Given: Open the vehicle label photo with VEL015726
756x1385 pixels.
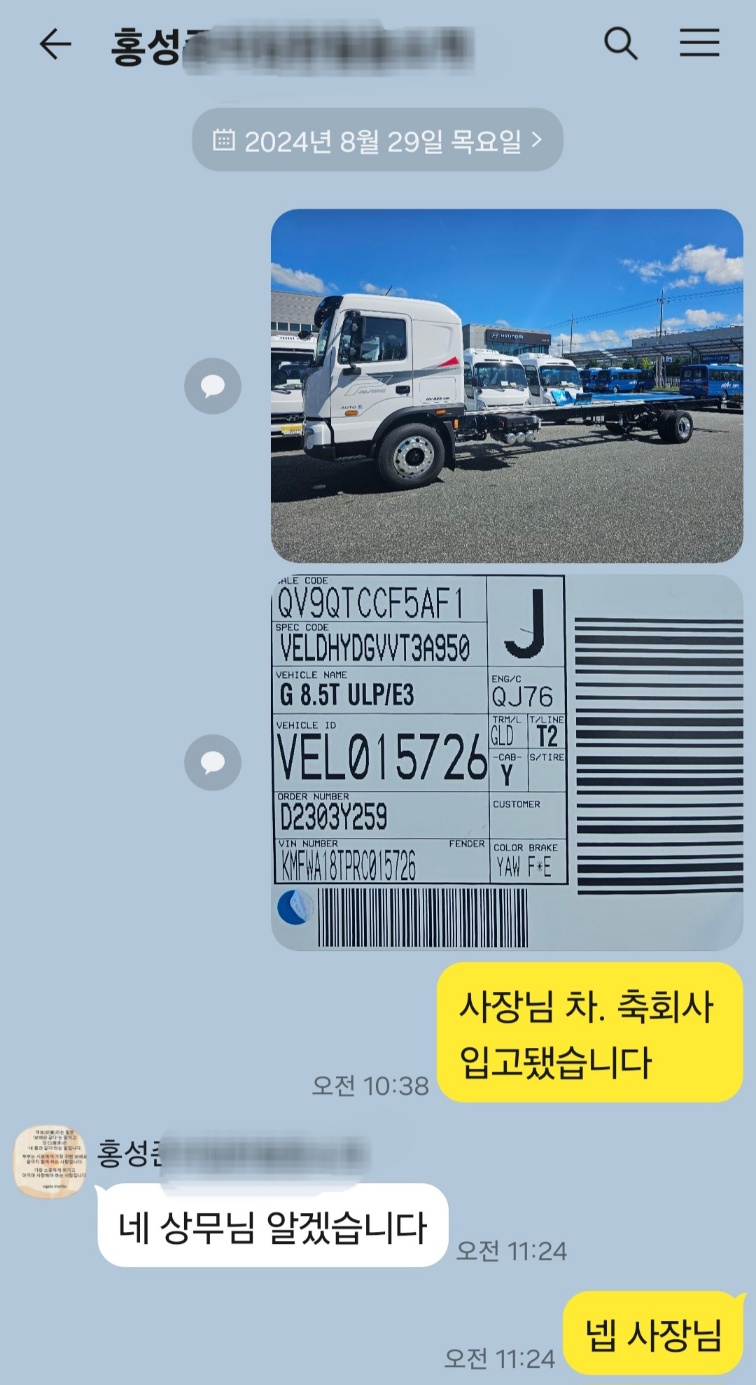Looking at the screenshot, I should 506,761.
